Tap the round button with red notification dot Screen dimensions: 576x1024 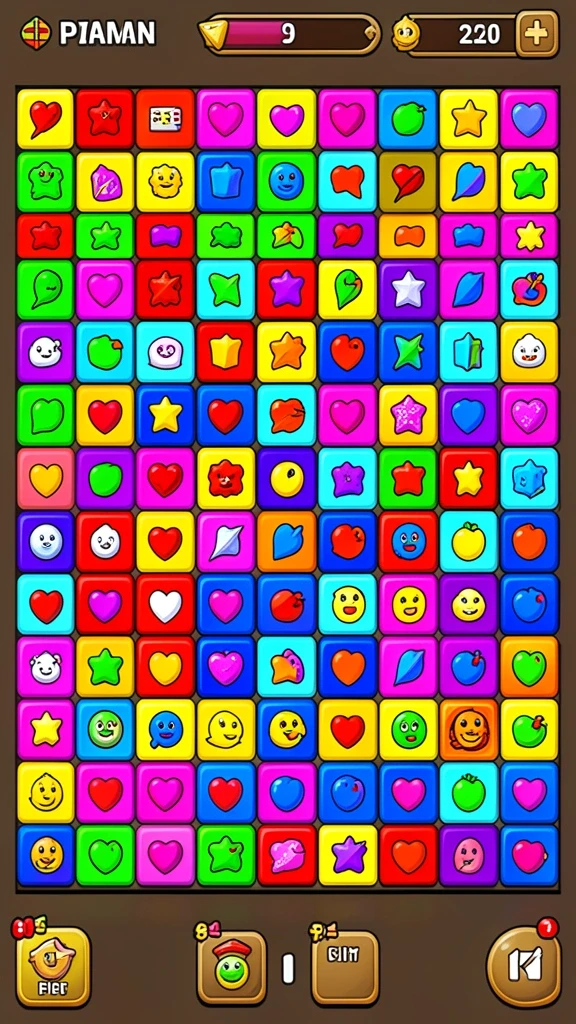(x=524, y=967)
